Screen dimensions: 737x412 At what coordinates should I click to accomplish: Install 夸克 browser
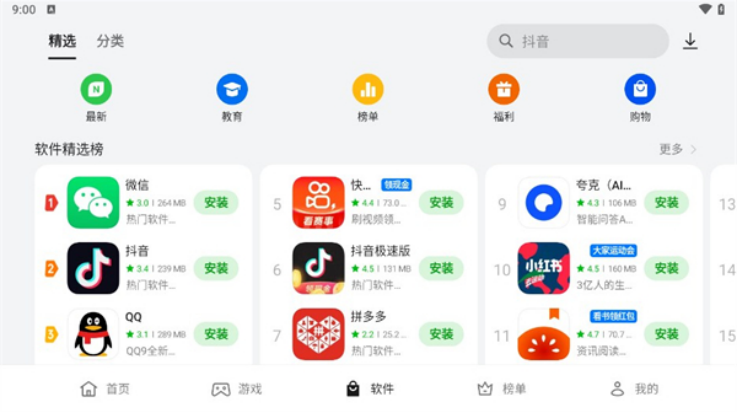tap(666, 202)
